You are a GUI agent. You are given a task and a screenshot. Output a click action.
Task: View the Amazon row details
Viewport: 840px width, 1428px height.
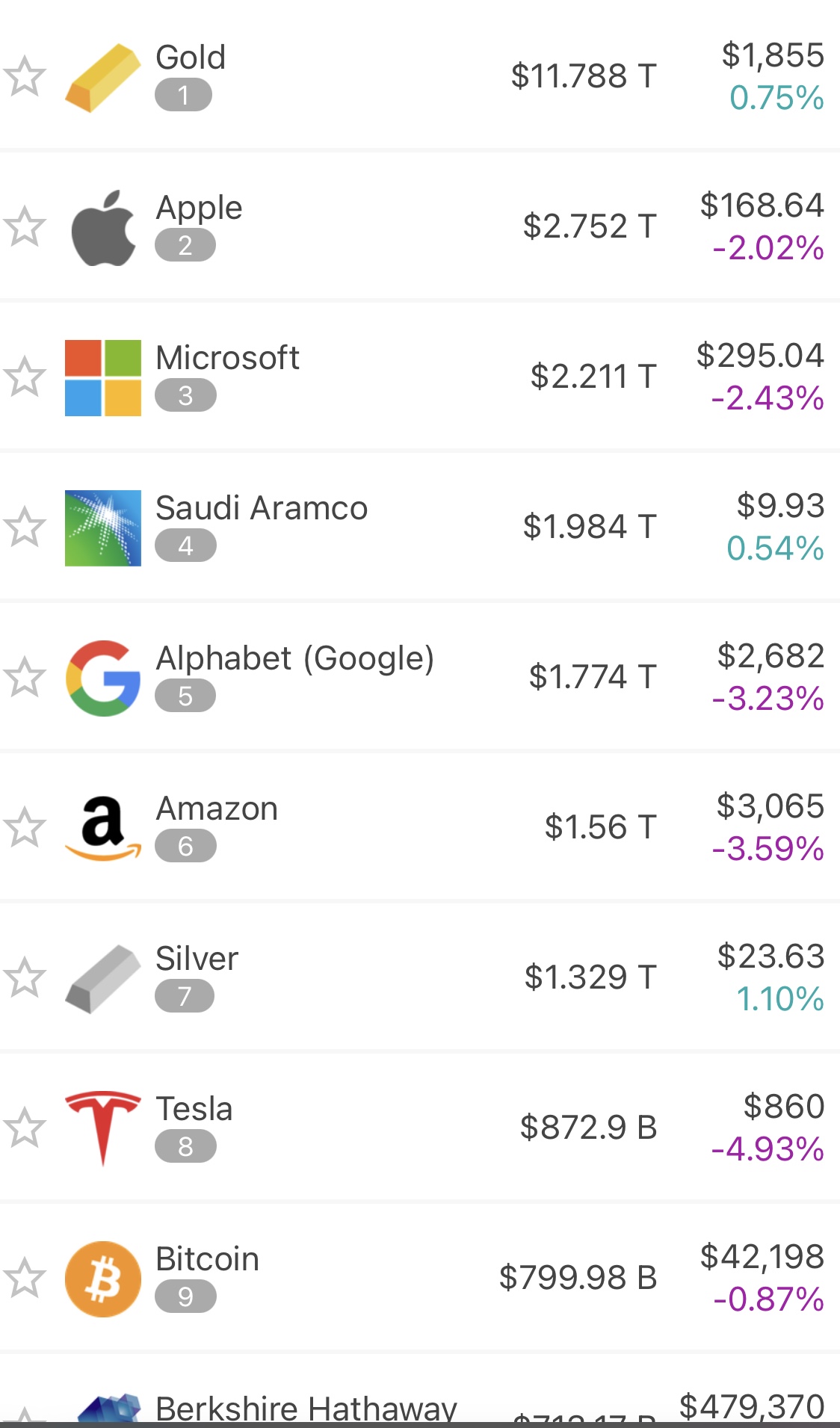[420, 826]
